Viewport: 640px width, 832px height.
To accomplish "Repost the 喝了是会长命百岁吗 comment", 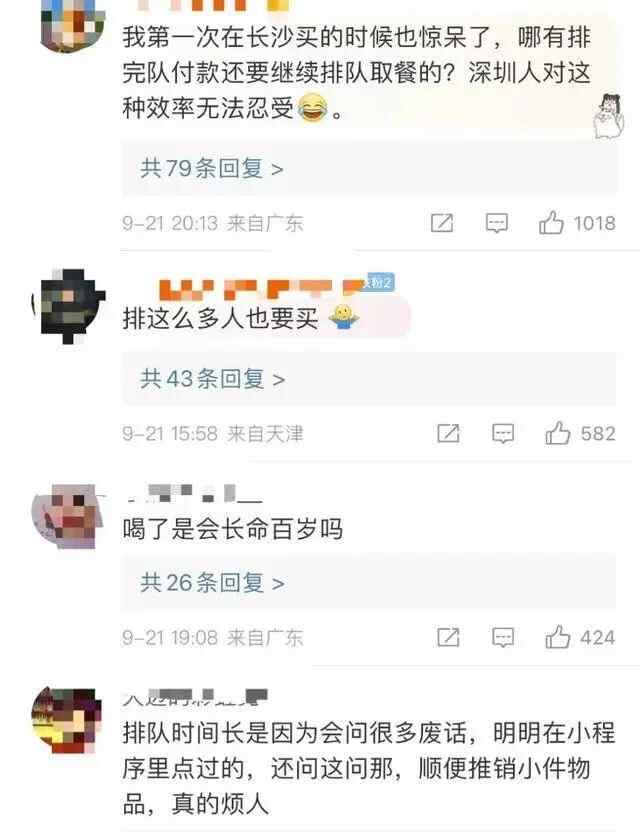I will 449,637.
